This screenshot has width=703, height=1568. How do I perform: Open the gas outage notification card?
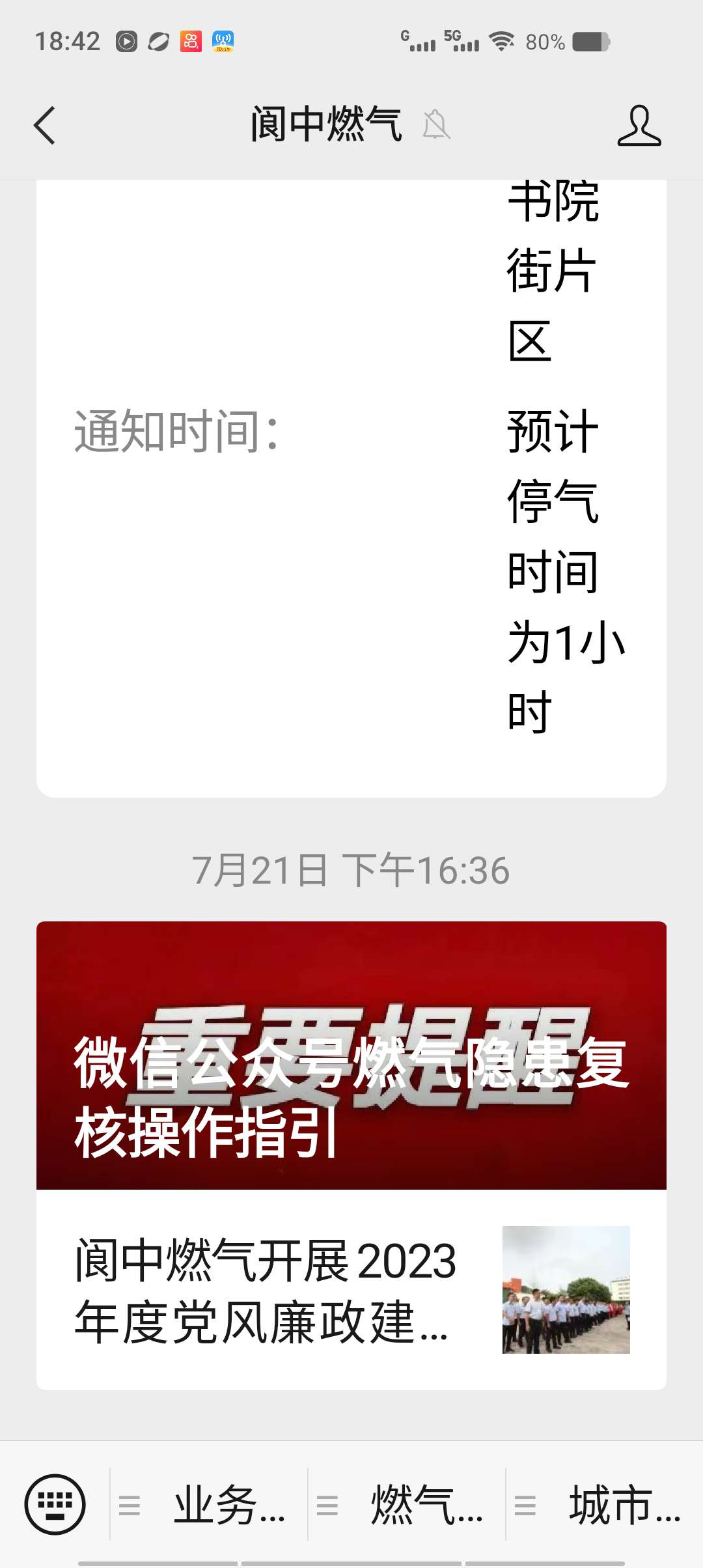tap(351, 488)
